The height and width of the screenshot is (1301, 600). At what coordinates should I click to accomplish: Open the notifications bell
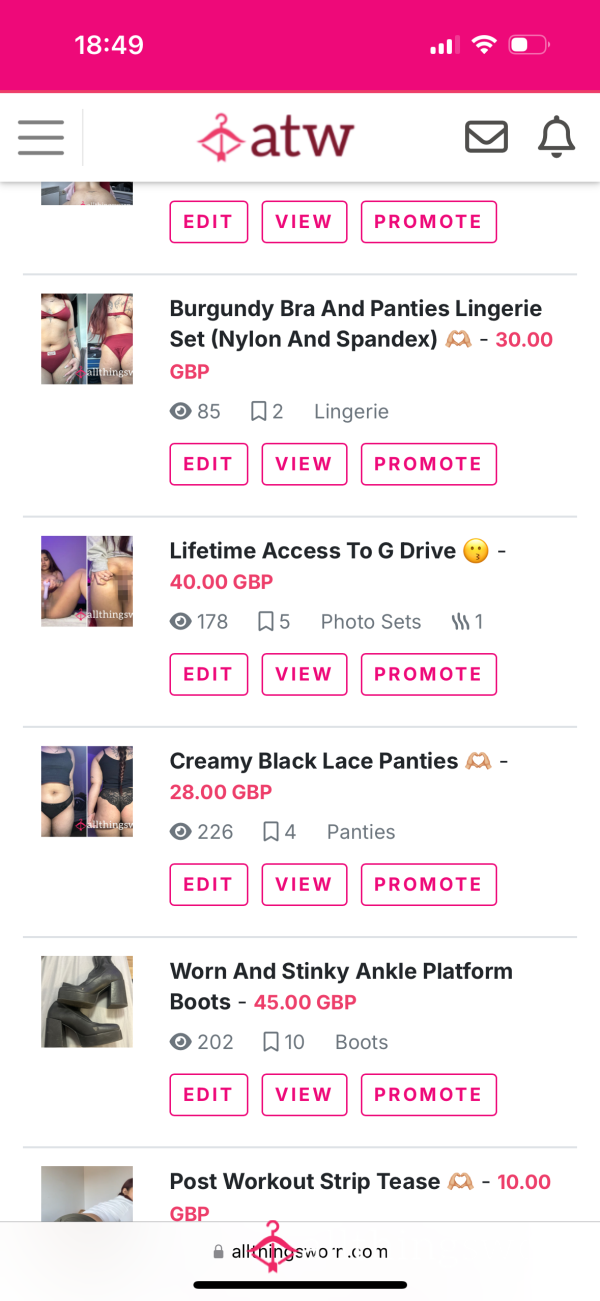(557, 137)
